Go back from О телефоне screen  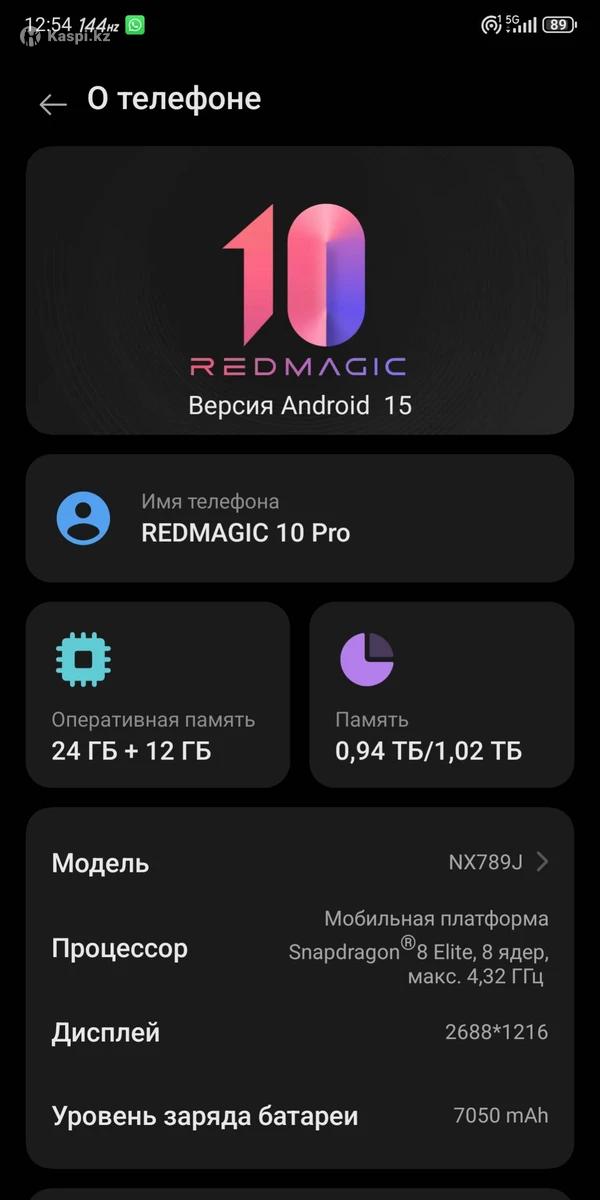(52, 103)
